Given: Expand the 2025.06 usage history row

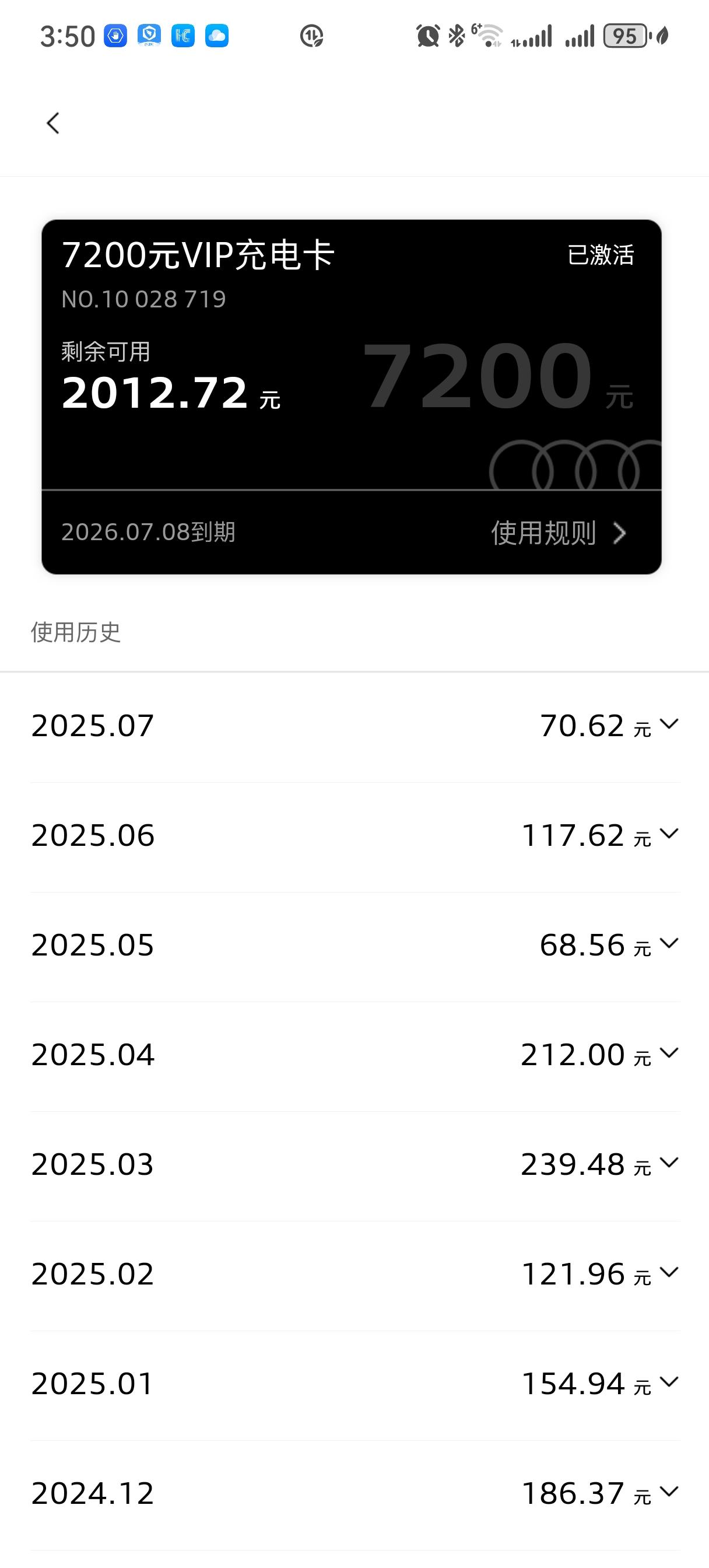Looking at the screenshot, I should (x=668, y=834).
